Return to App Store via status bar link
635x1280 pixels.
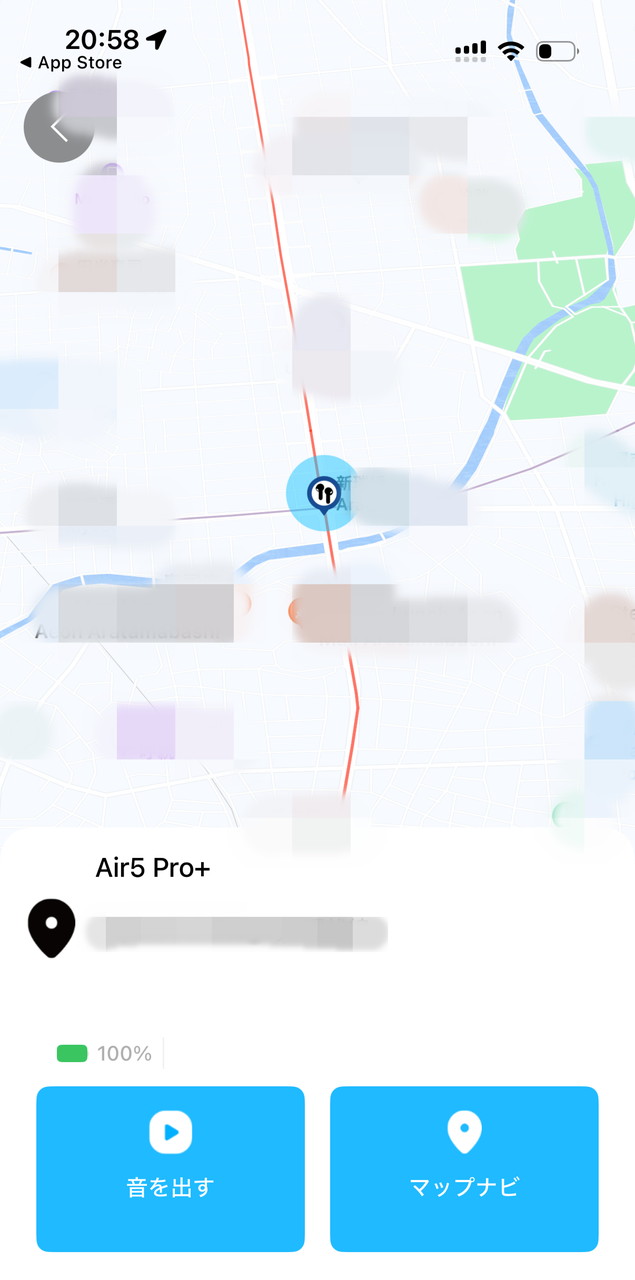tap(70, 63)
